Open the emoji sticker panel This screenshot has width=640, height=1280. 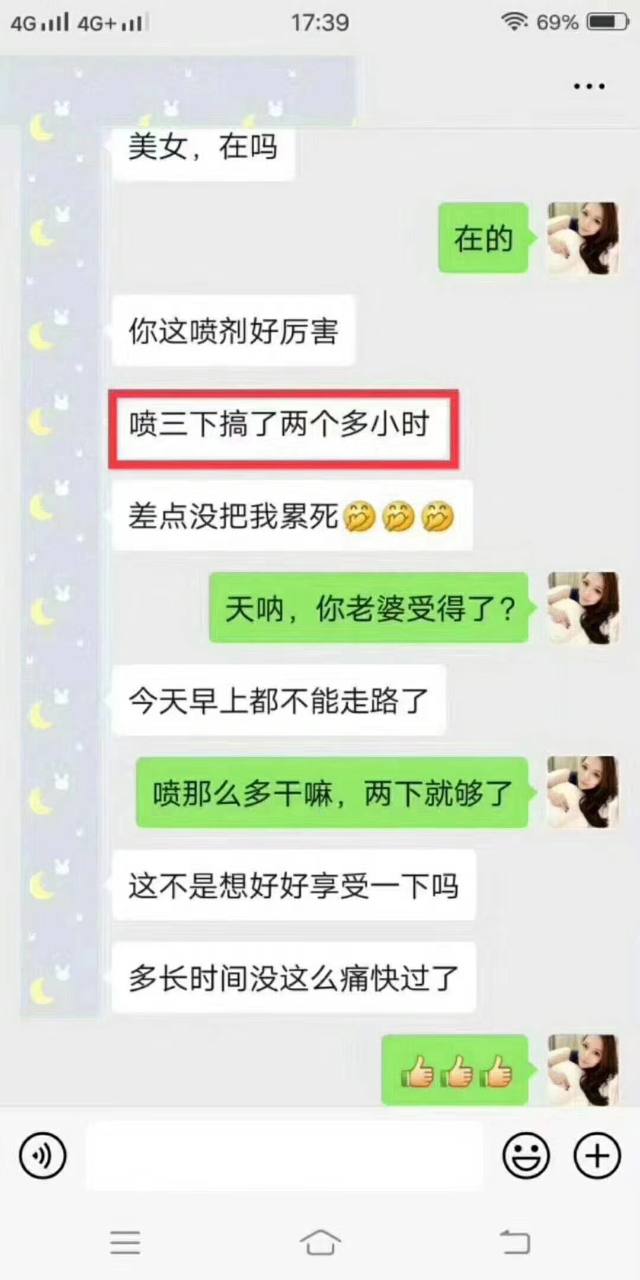526,1157
